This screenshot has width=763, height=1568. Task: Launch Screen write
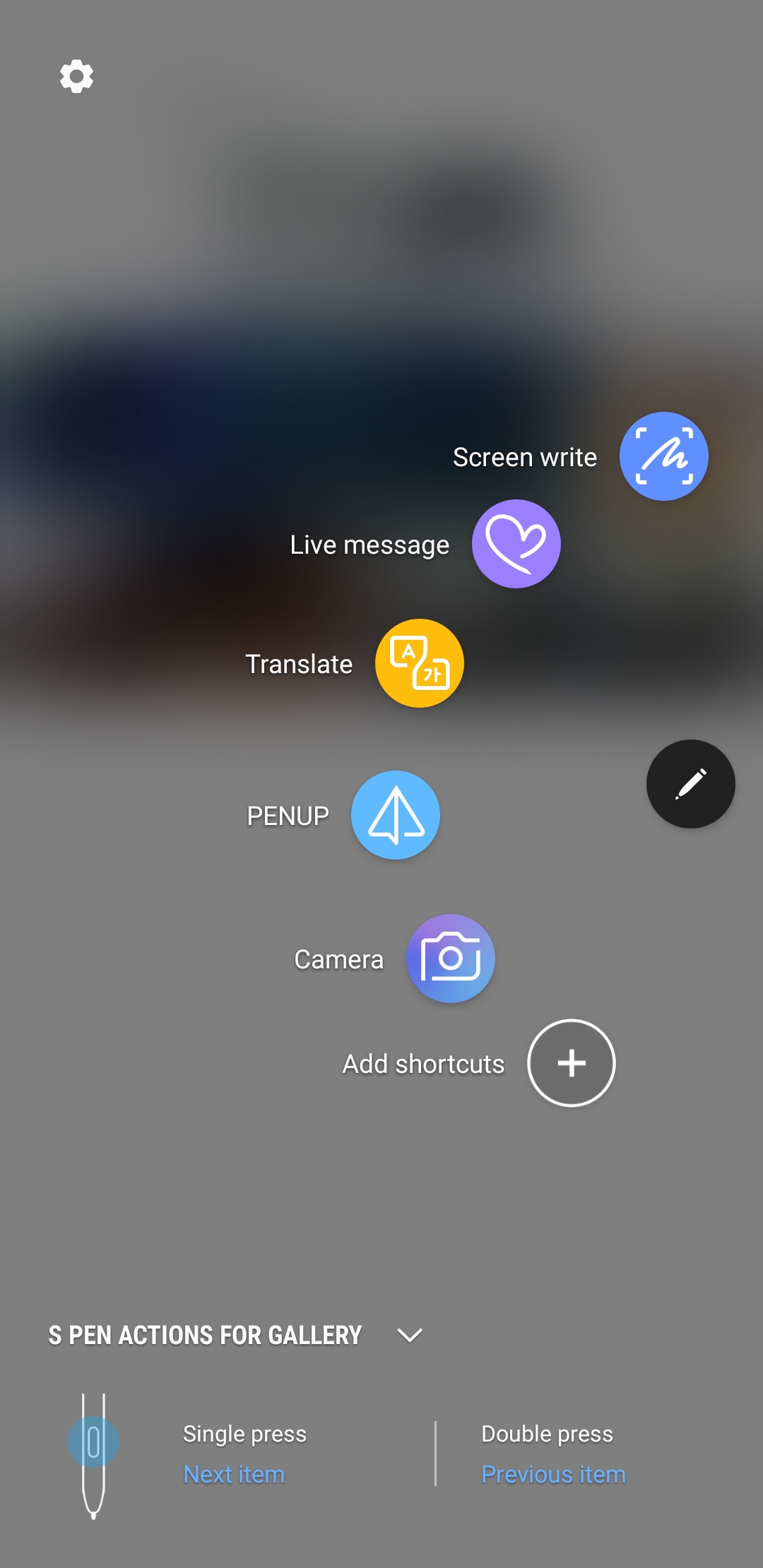click(x=663, y=456)
